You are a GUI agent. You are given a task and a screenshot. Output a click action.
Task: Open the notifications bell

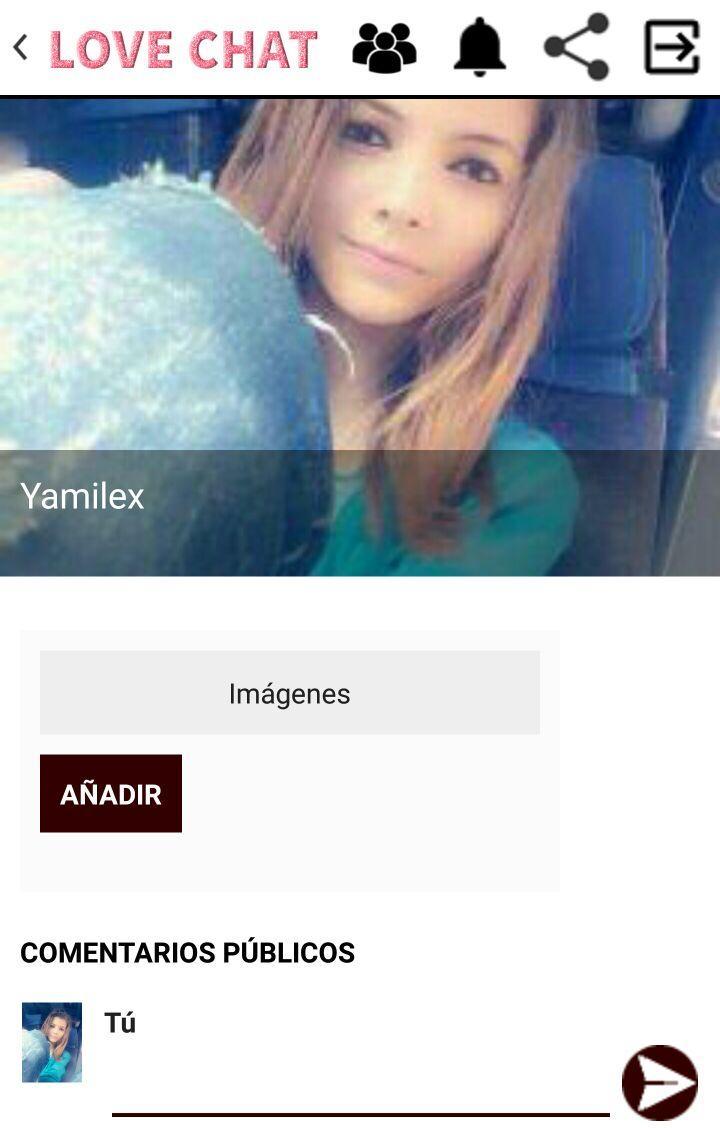[x=480, y=47]
